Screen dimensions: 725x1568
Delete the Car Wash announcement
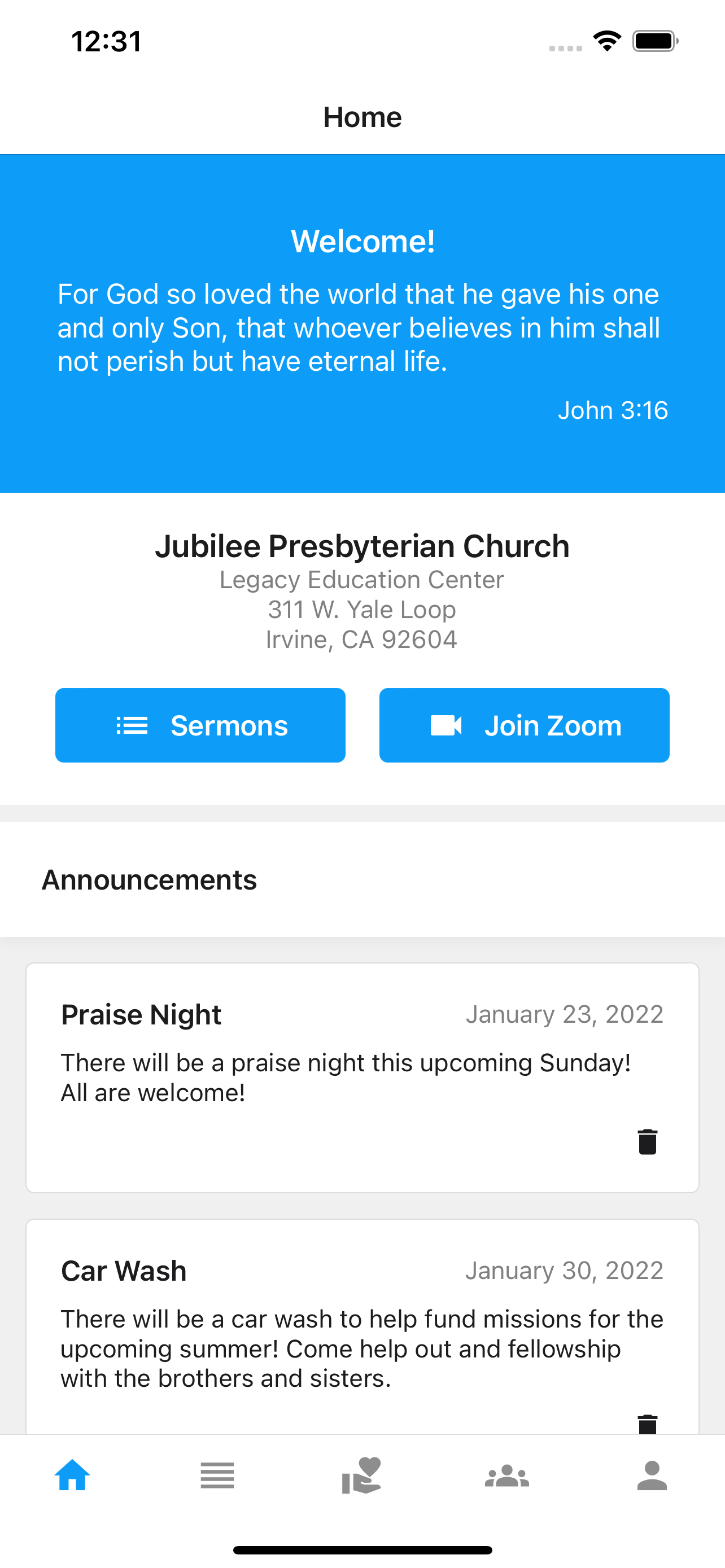(647, 1424)
